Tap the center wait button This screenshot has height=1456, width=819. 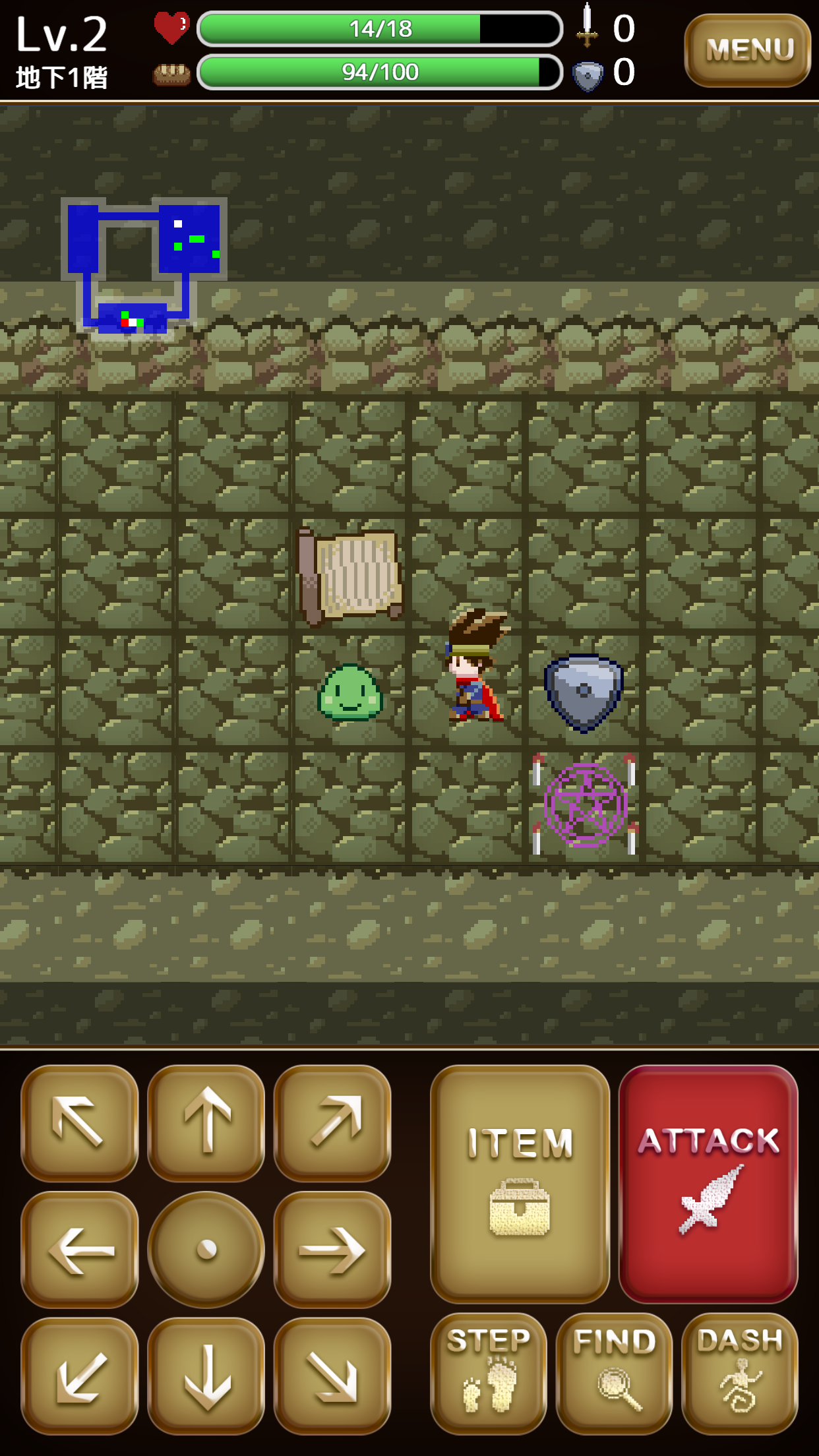(x=206, y=1249)
